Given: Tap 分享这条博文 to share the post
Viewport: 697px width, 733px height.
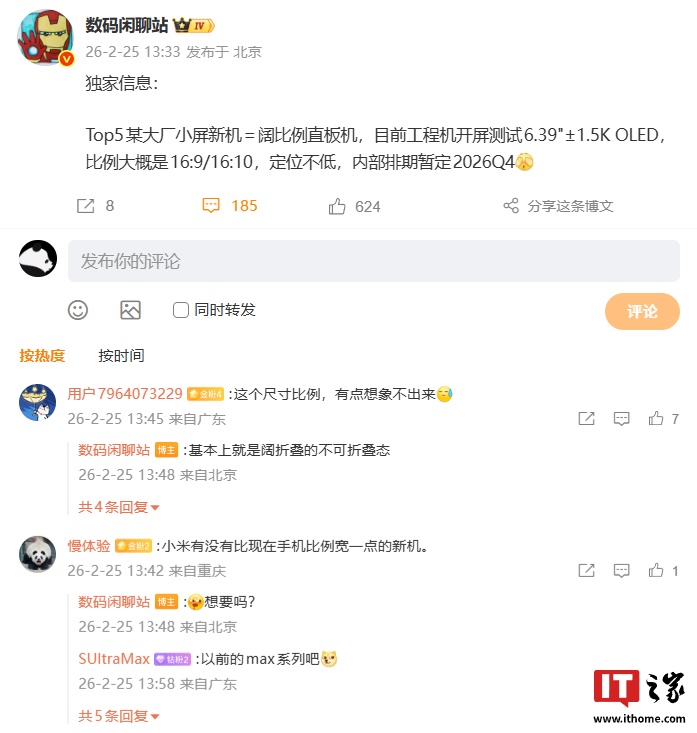Looking at the screenshot, I should coord(558,206).
